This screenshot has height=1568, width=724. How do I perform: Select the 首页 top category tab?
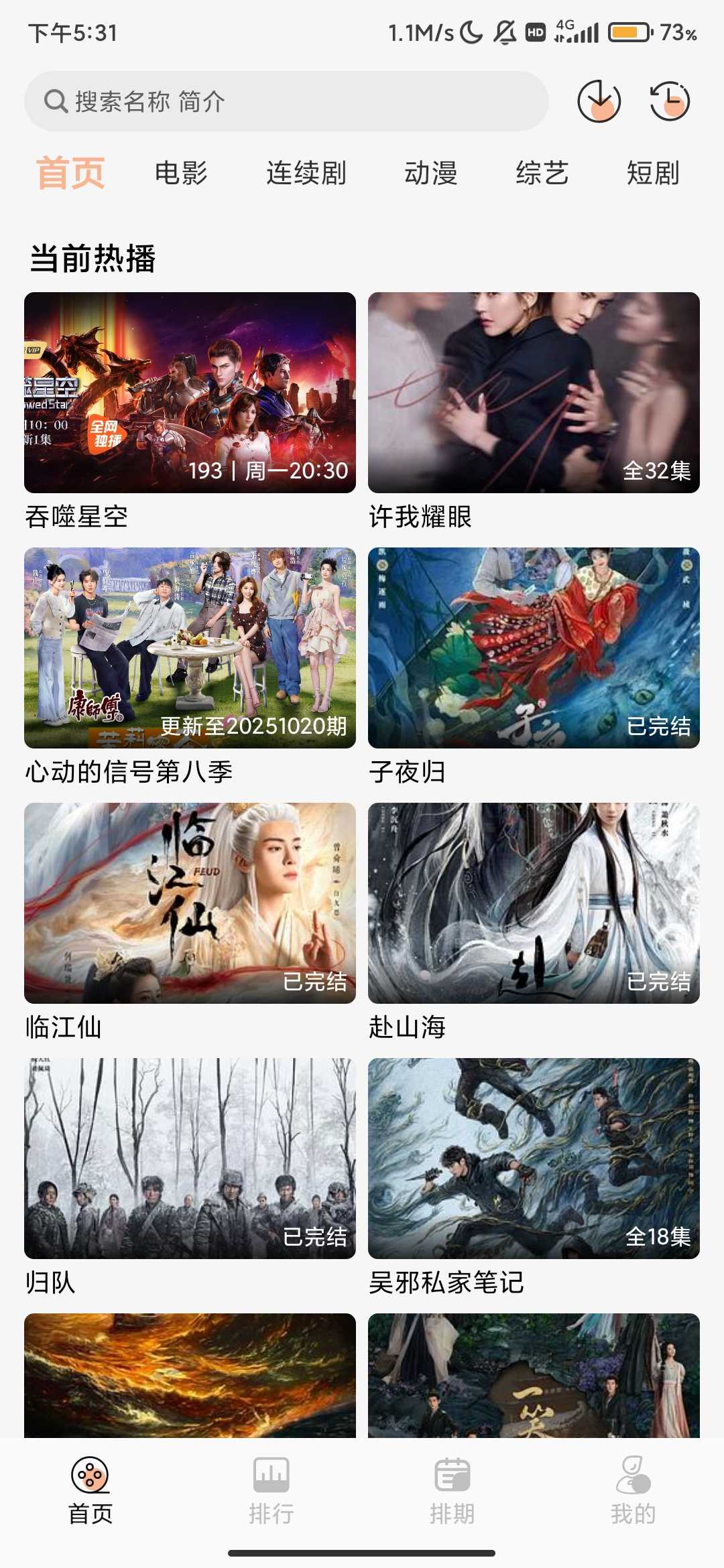coord(70,173)
